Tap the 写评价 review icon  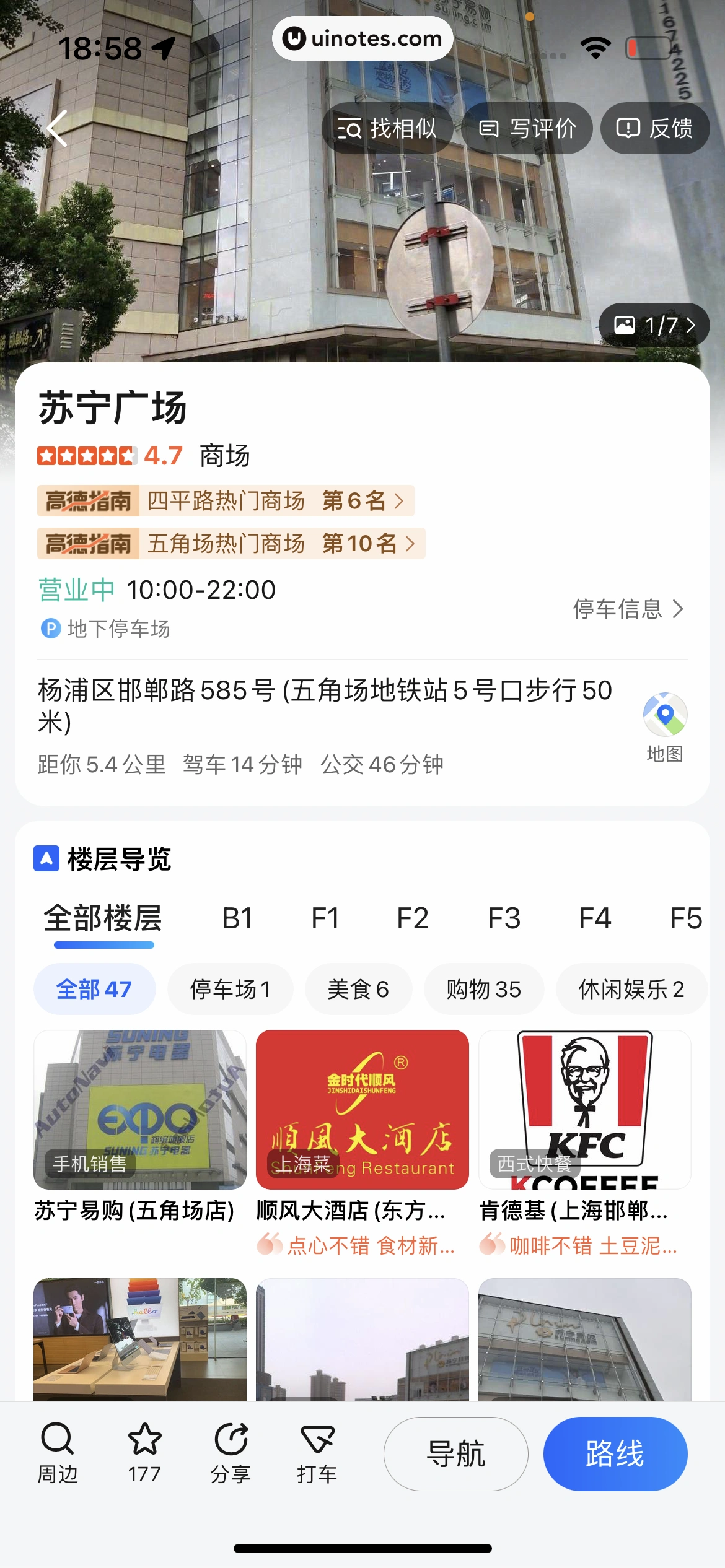click(x=527, y=128)
